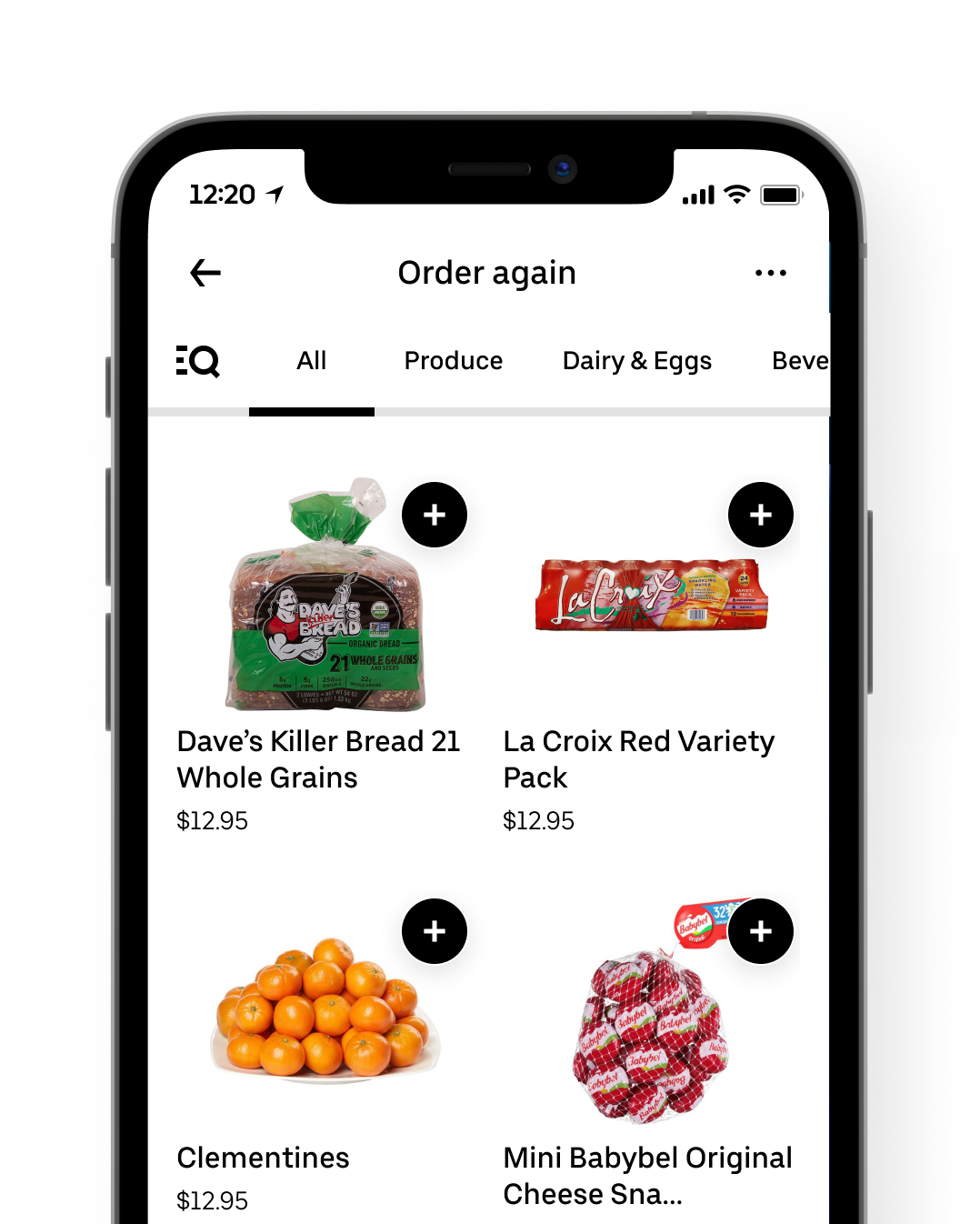The width and height of the screenshot is (980, 1224).
Task: Add Dave's Killer Bread to cart
Action: tap(435, 515)
